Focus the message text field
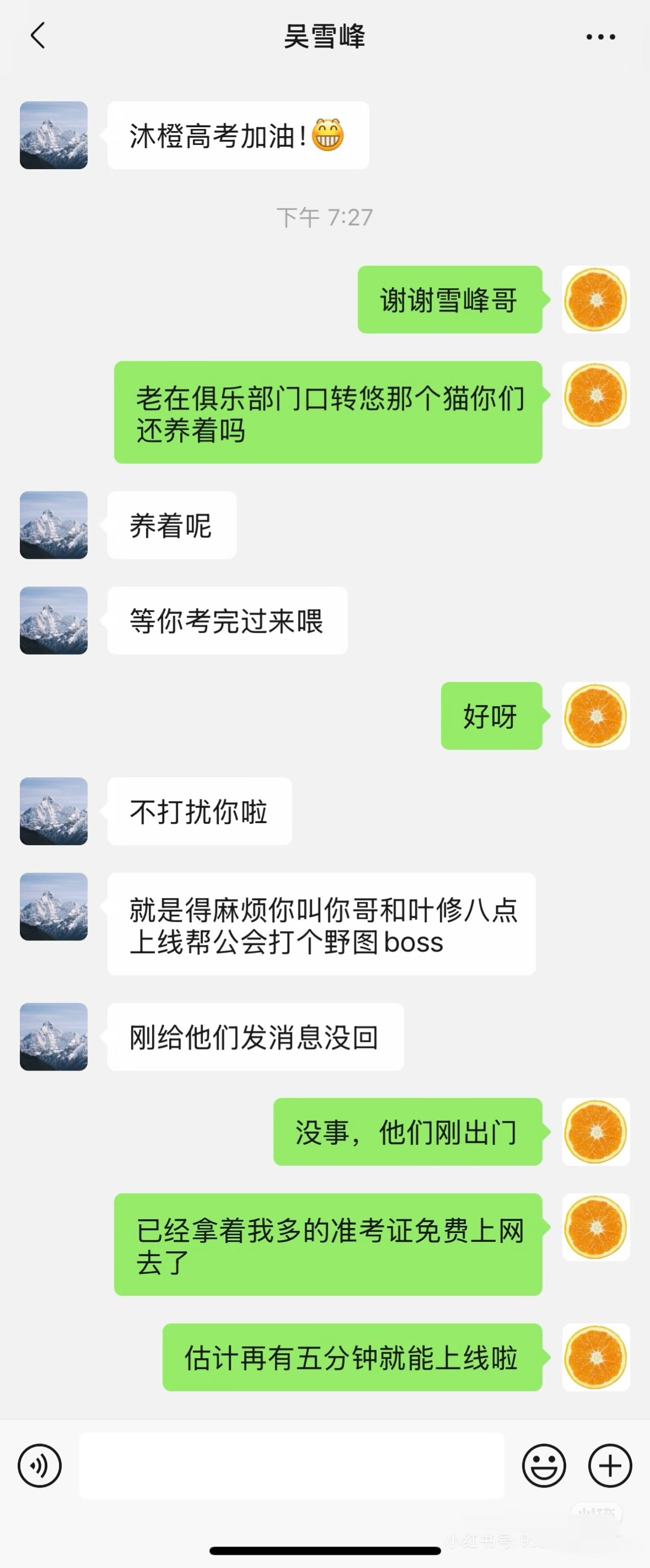The height and width of the screenshot is (1568, 650). pyautogui.click(x=291, y=1466)
